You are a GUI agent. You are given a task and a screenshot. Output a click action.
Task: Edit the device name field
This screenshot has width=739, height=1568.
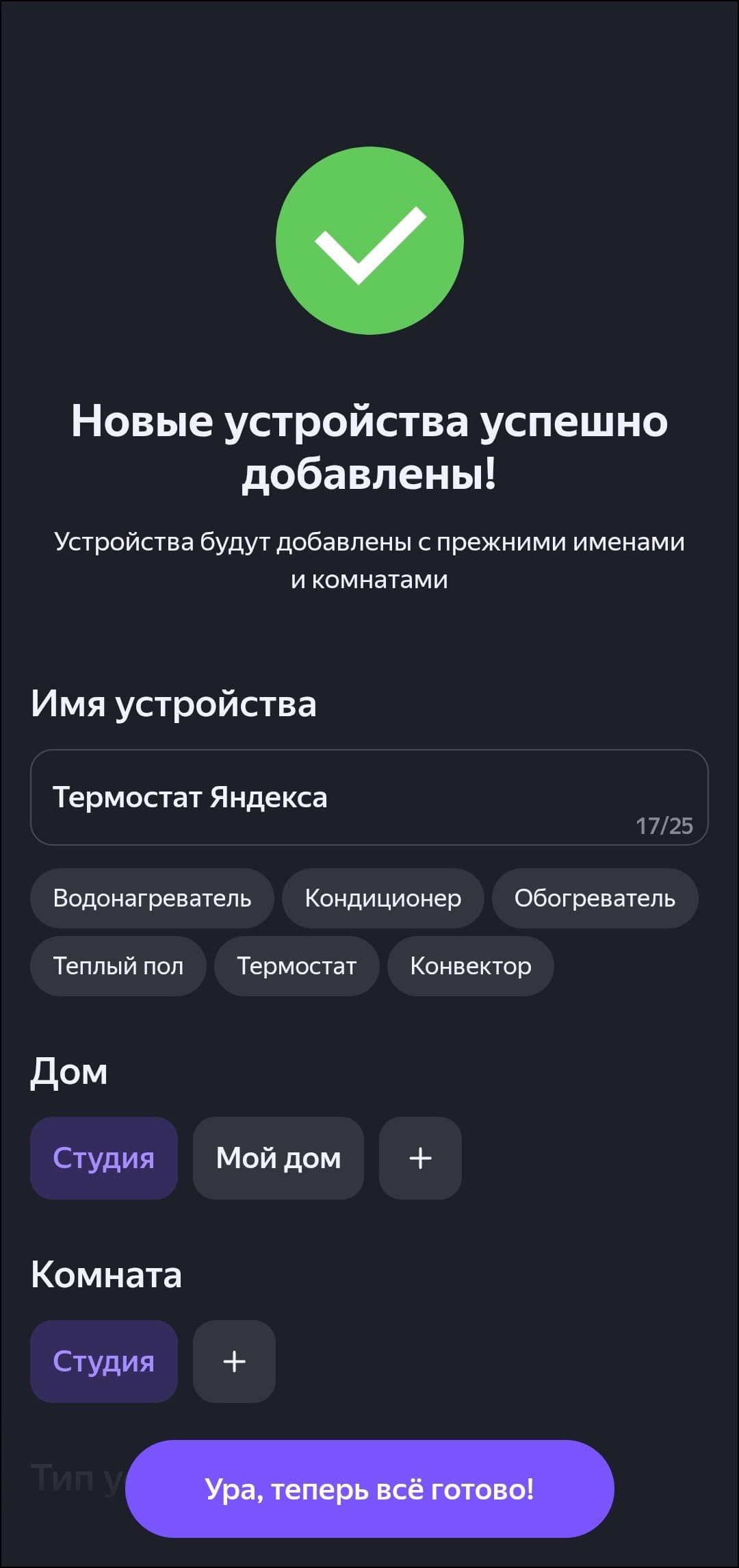pyautogui.click(x=369, y=797)
